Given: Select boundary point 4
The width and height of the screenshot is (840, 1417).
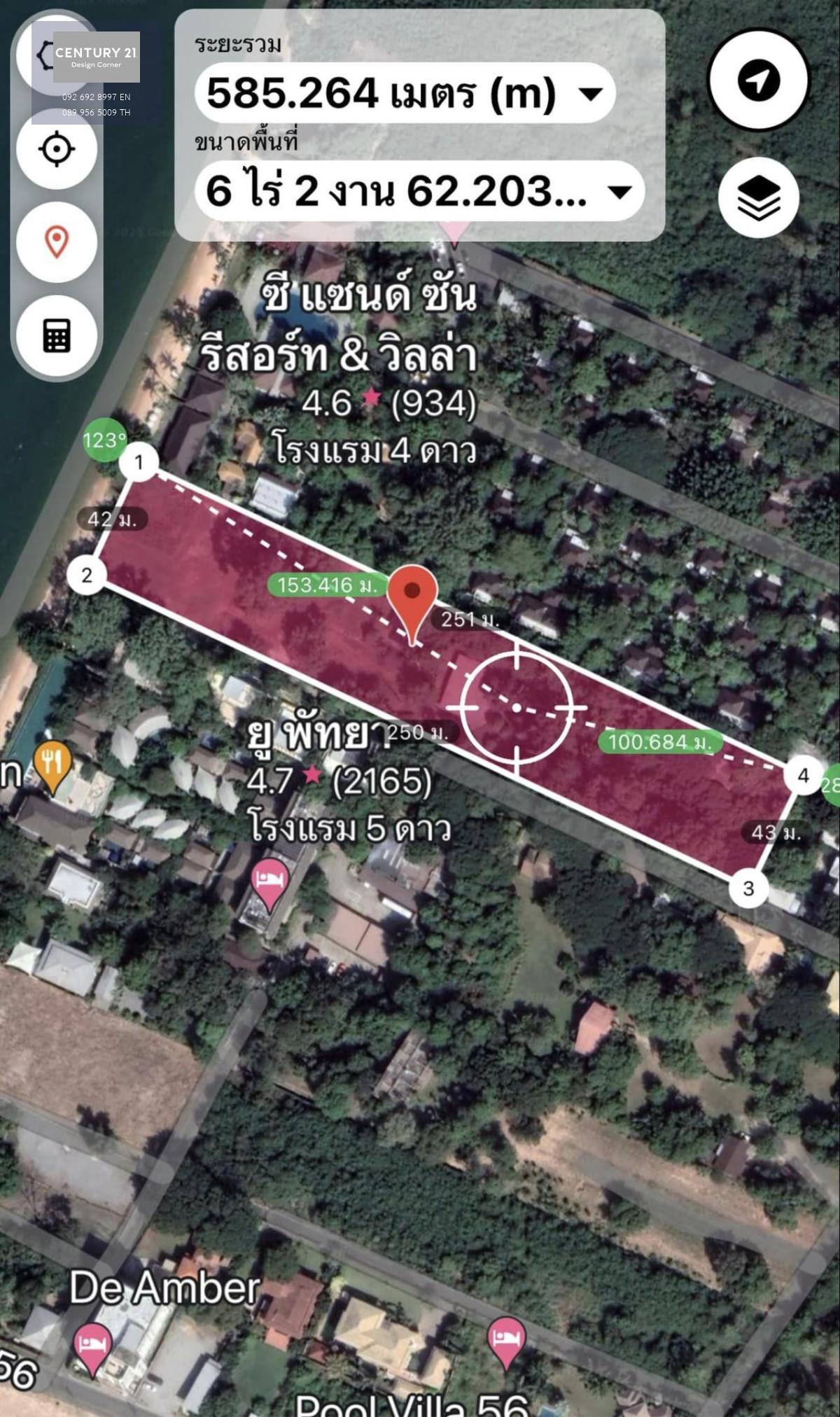Looking at the screenshot, I should (x=803, y=775).
